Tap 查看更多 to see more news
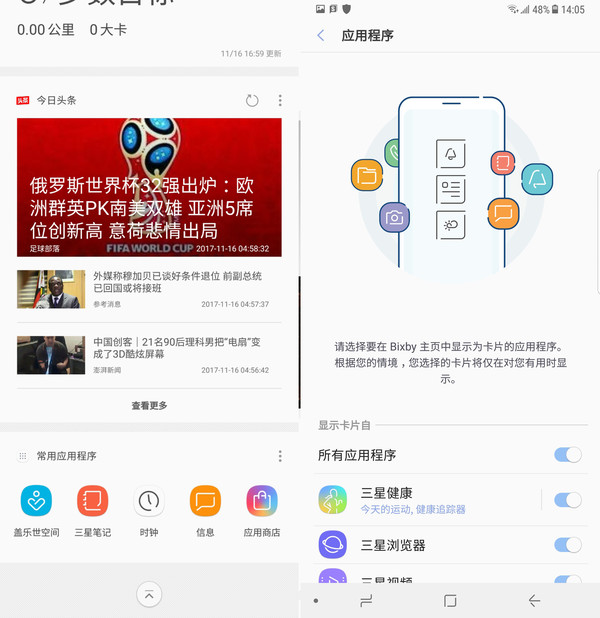The image size is (600, 618). coord(149,405)
